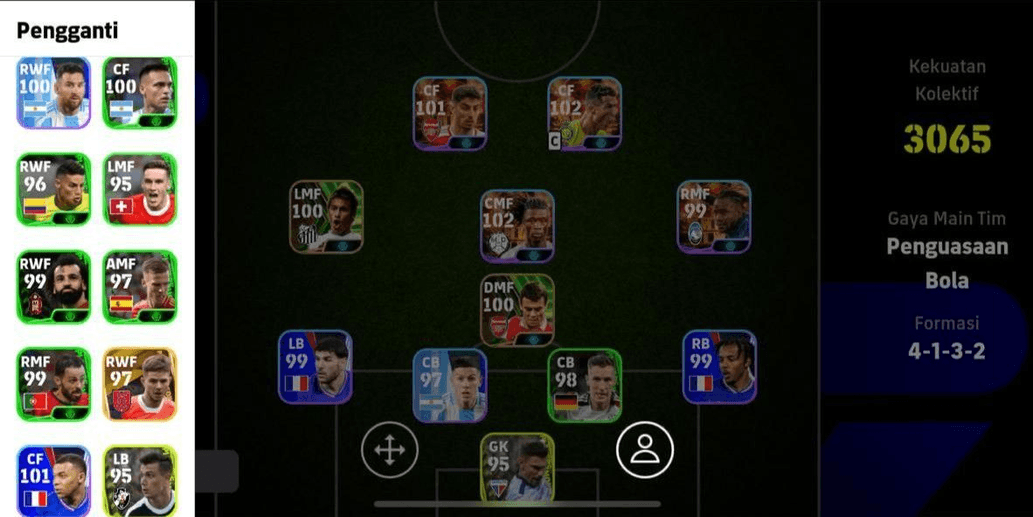Select the 100 DMF player card
The height and width of the screenshot is (517, 1033).
pos(517,310)
